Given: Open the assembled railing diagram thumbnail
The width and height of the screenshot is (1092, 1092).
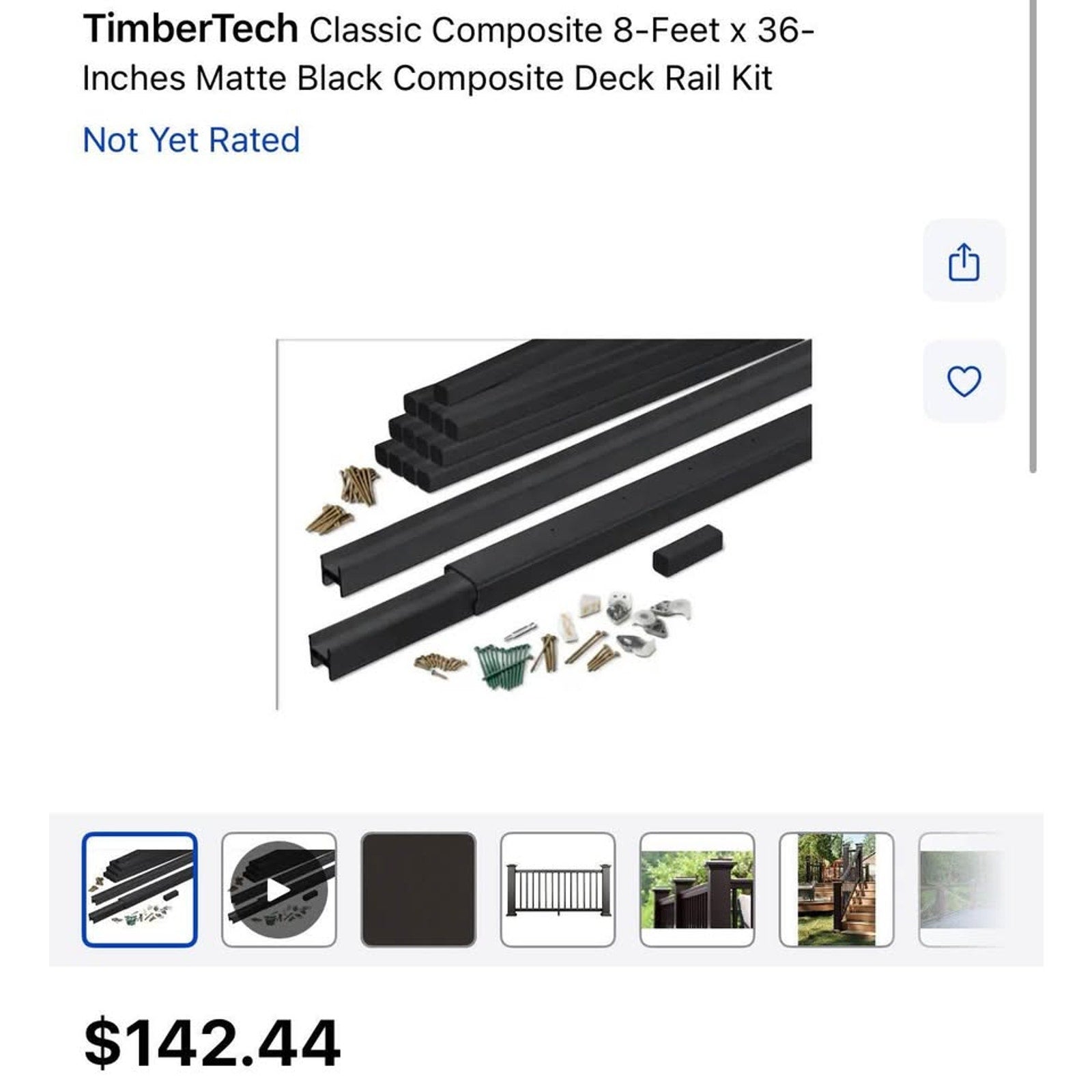Looking at the screenshot, I should [x=558, y=889].
